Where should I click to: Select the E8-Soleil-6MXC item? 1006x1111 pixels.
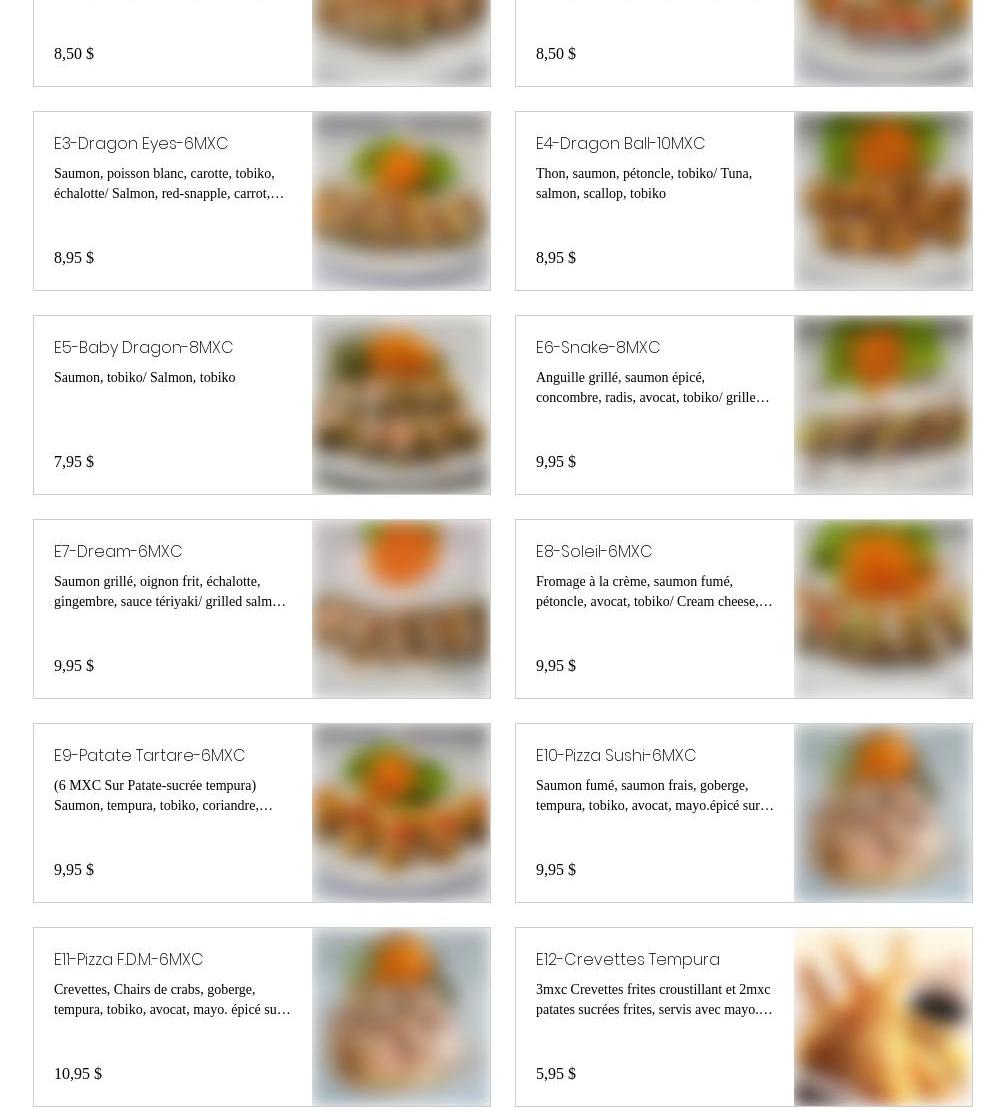[593, 552]
